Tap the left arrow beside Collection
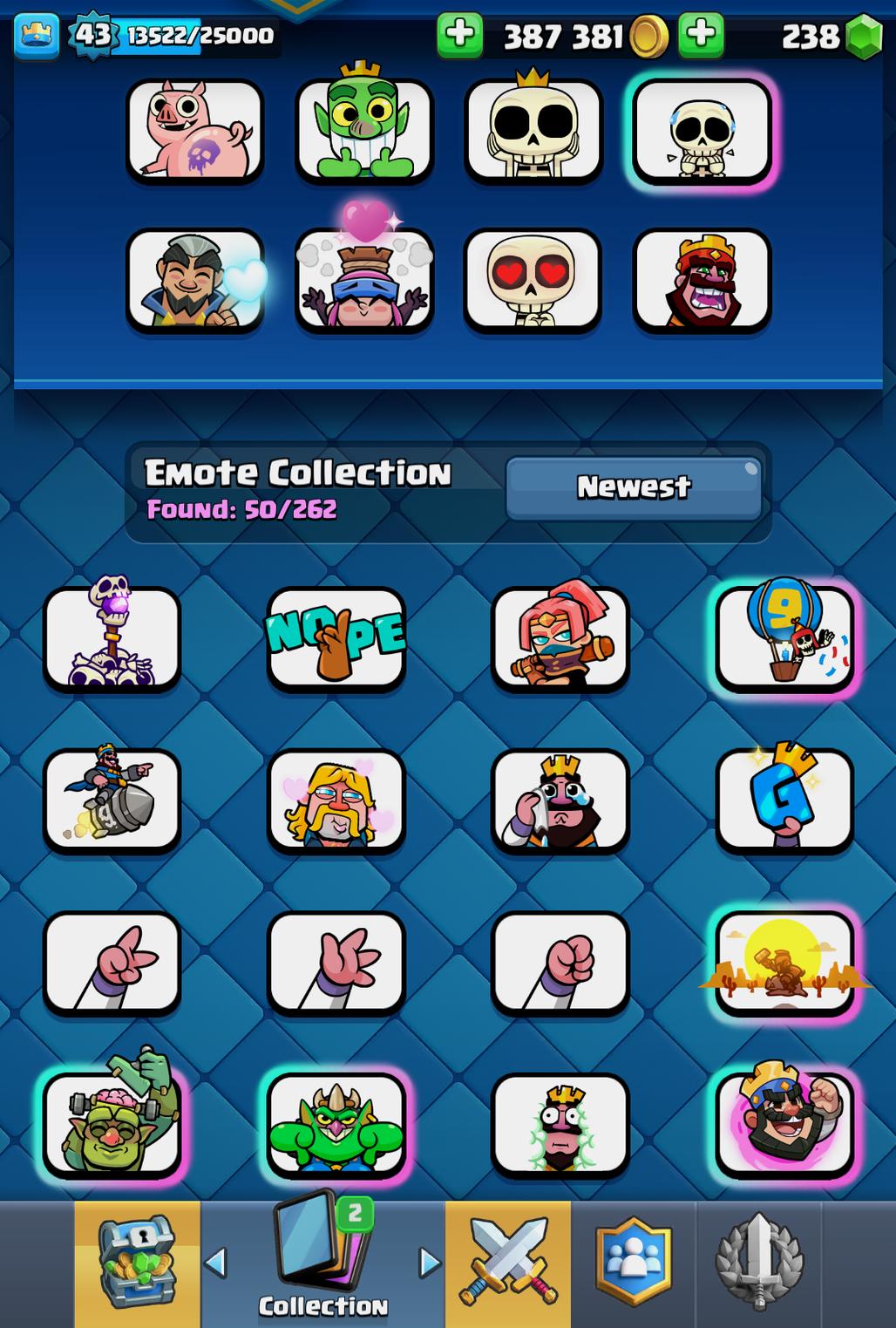This screenshot has width=896, height=1328. click(x=215, y=1262)
